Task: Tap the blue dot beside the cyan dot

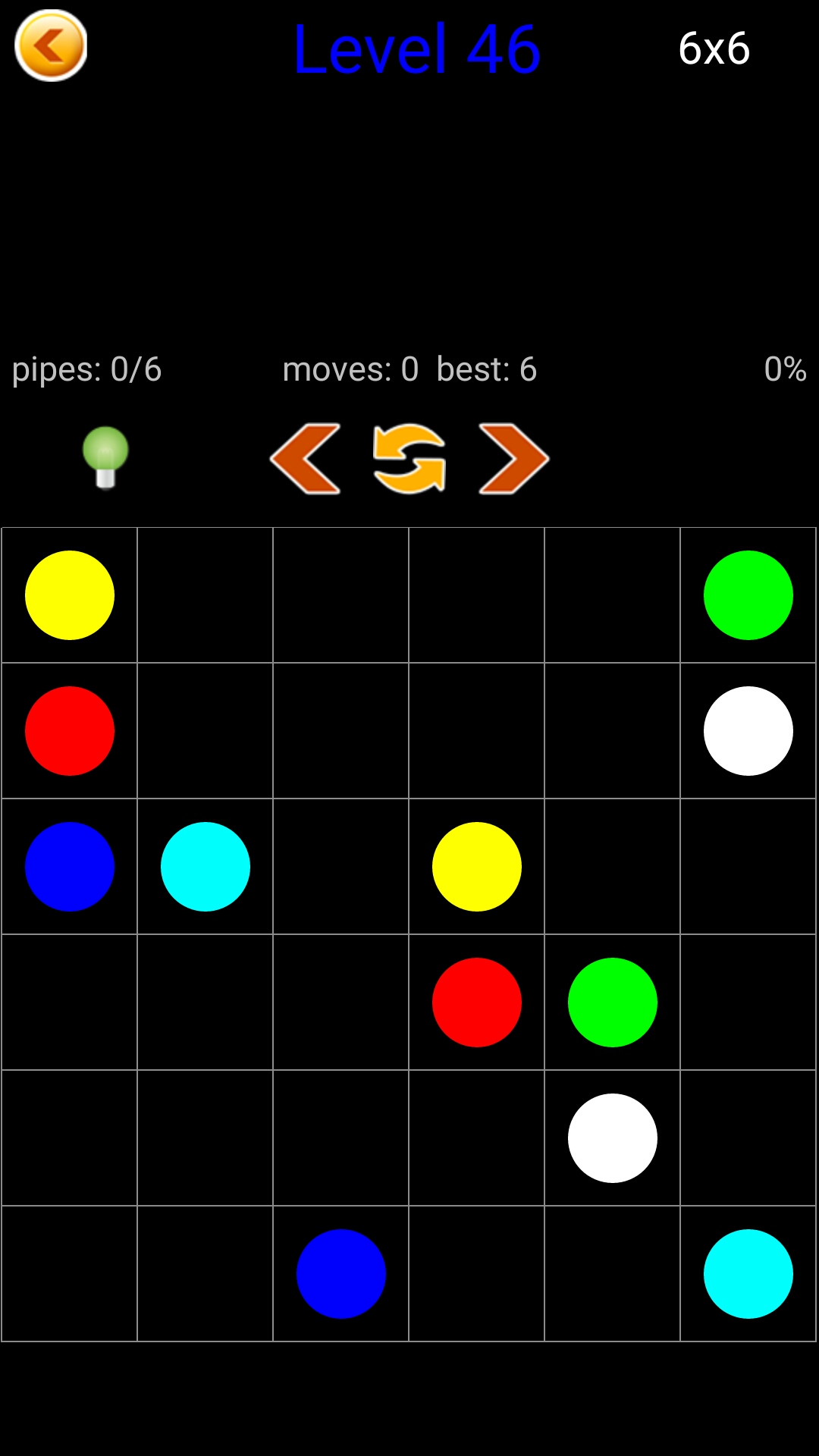Action: pos(70,867)
